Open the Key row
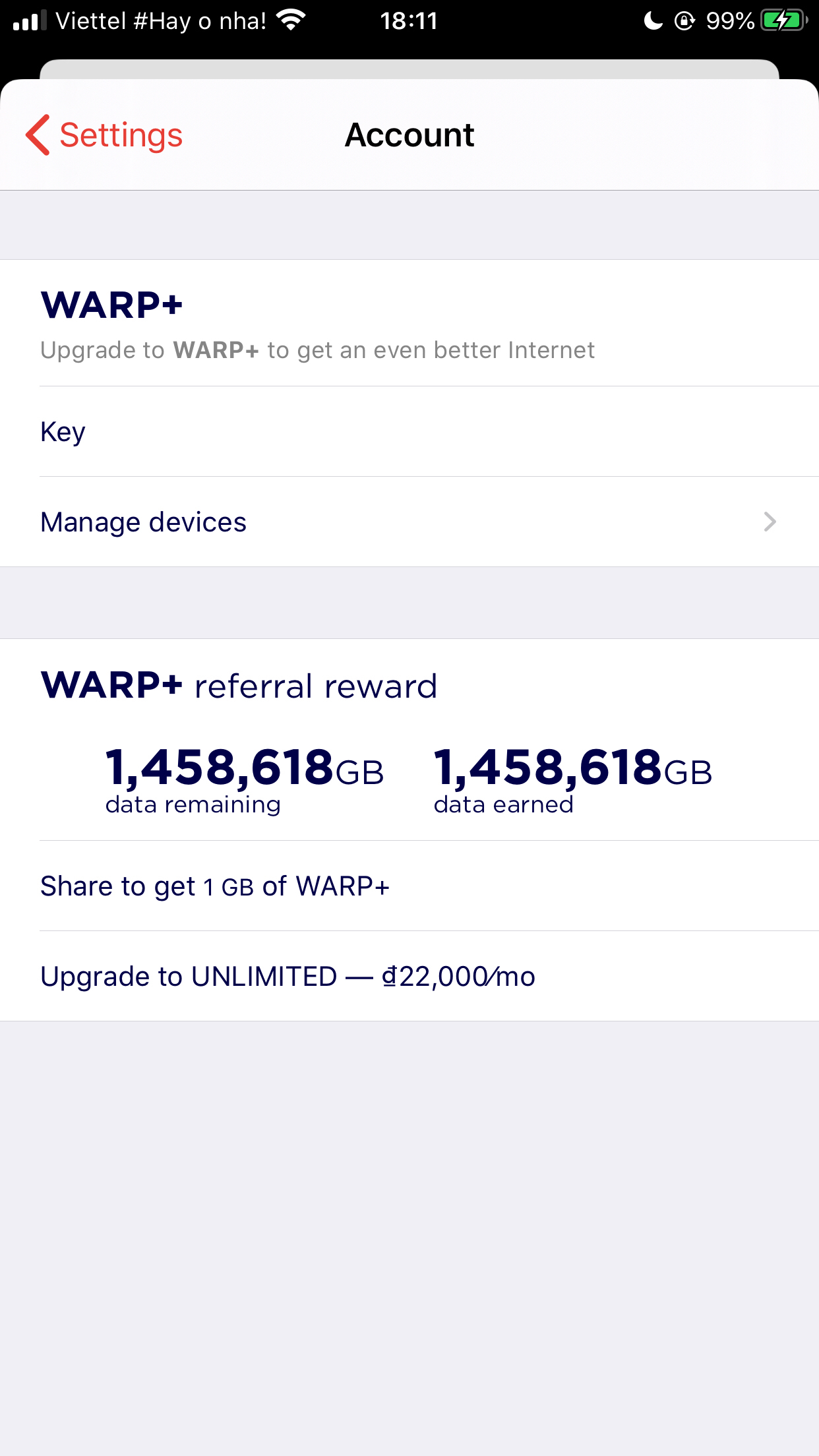The height and width of the screenshot is (1456, 819). 409,431
